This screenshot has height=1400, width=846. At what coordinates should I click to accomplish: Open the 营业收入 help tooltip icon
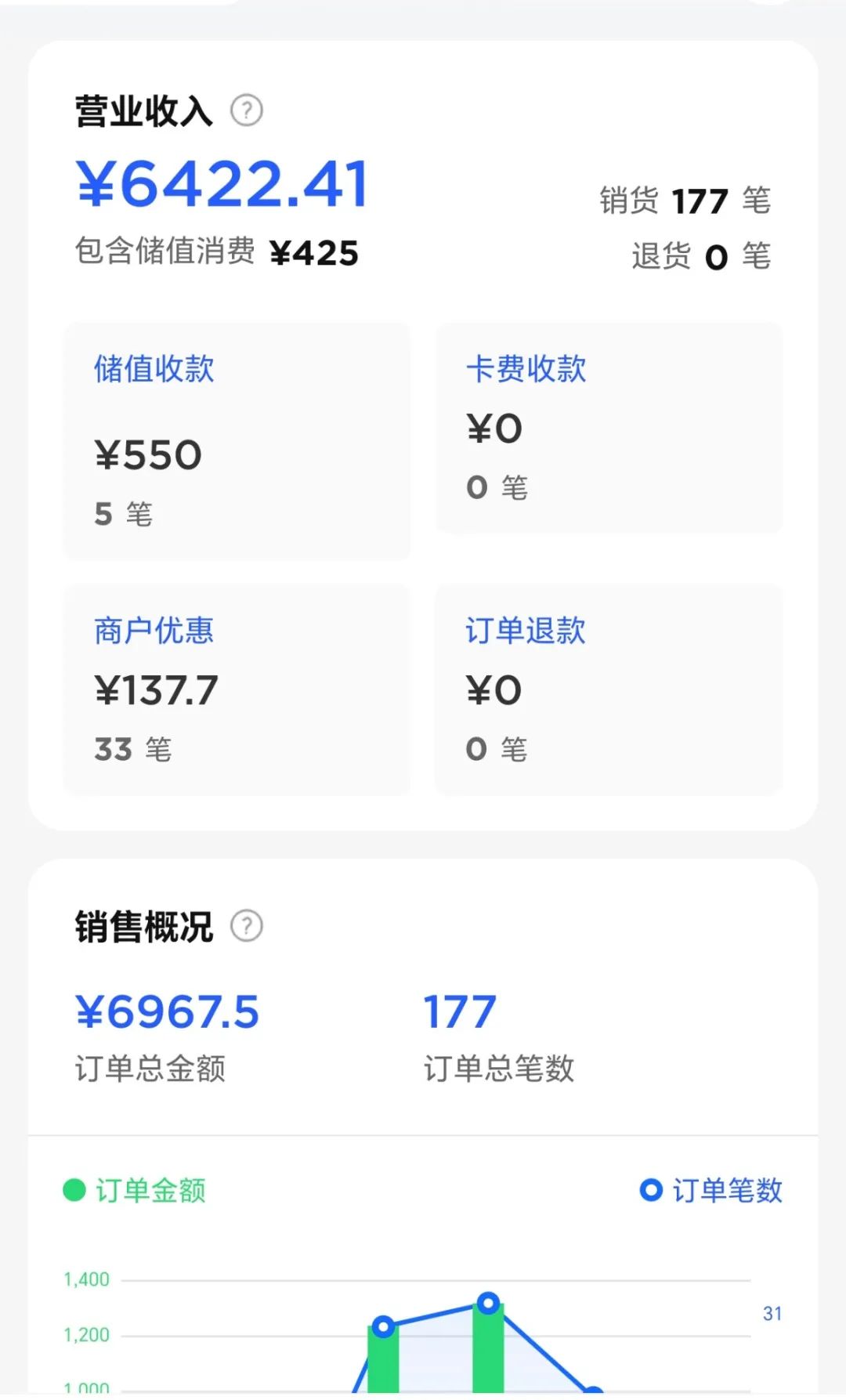click(245, 110)
